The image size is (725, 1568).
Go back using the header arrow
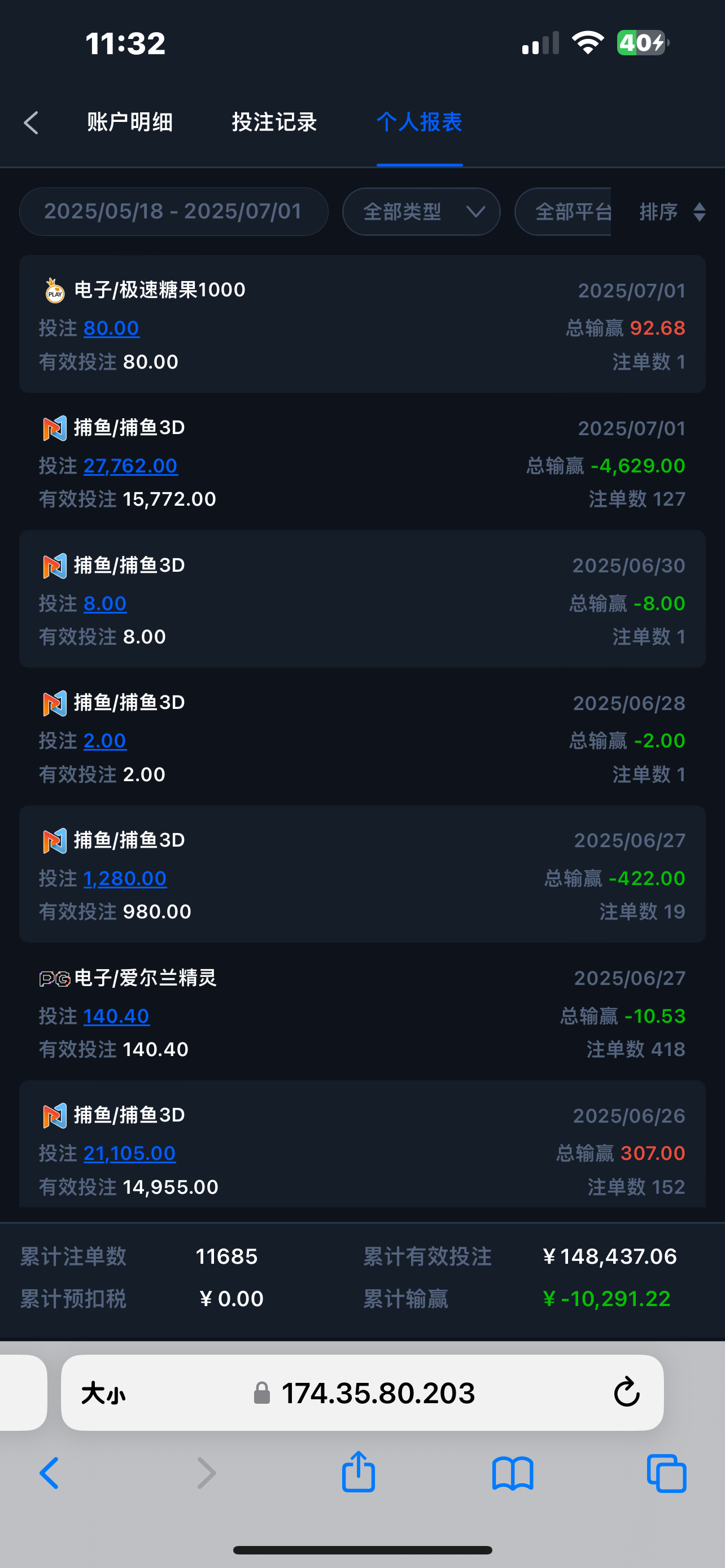[31, 123]
